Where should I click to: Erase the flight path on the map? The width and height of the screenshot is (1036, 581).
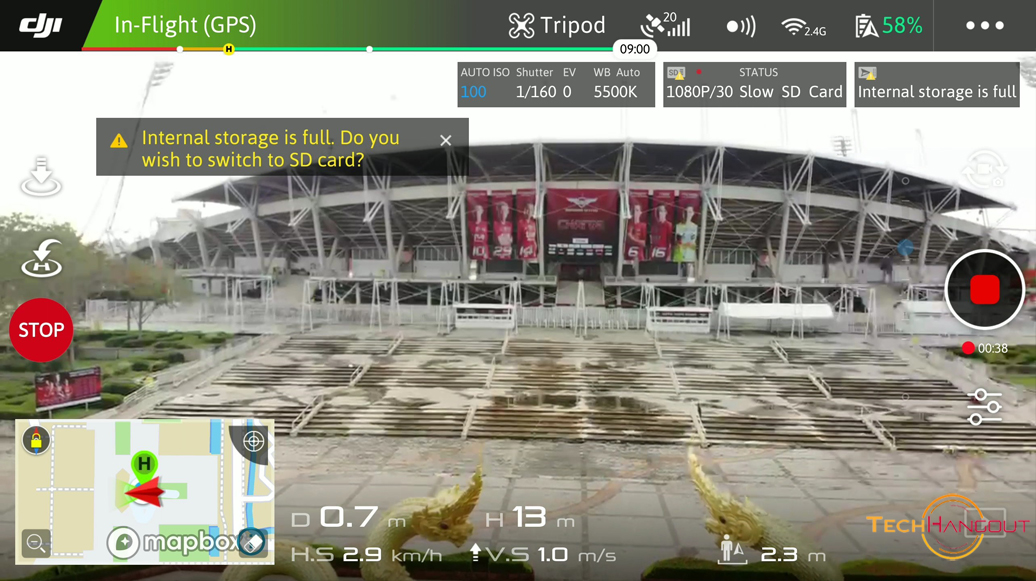tap(252, 543)
